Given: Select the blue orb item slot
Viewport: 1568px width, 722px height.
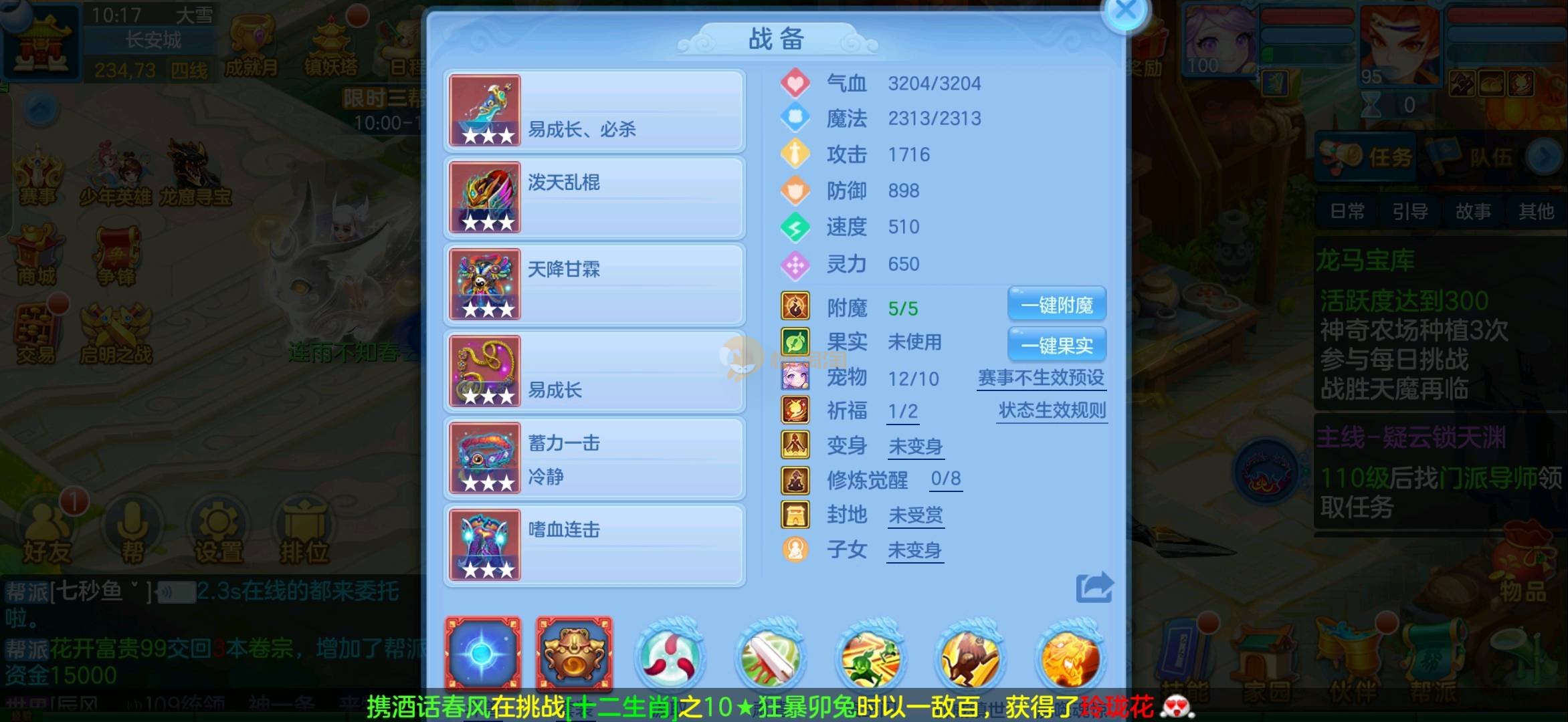Looking at the screenshot, I should click(x=483, y=654).
